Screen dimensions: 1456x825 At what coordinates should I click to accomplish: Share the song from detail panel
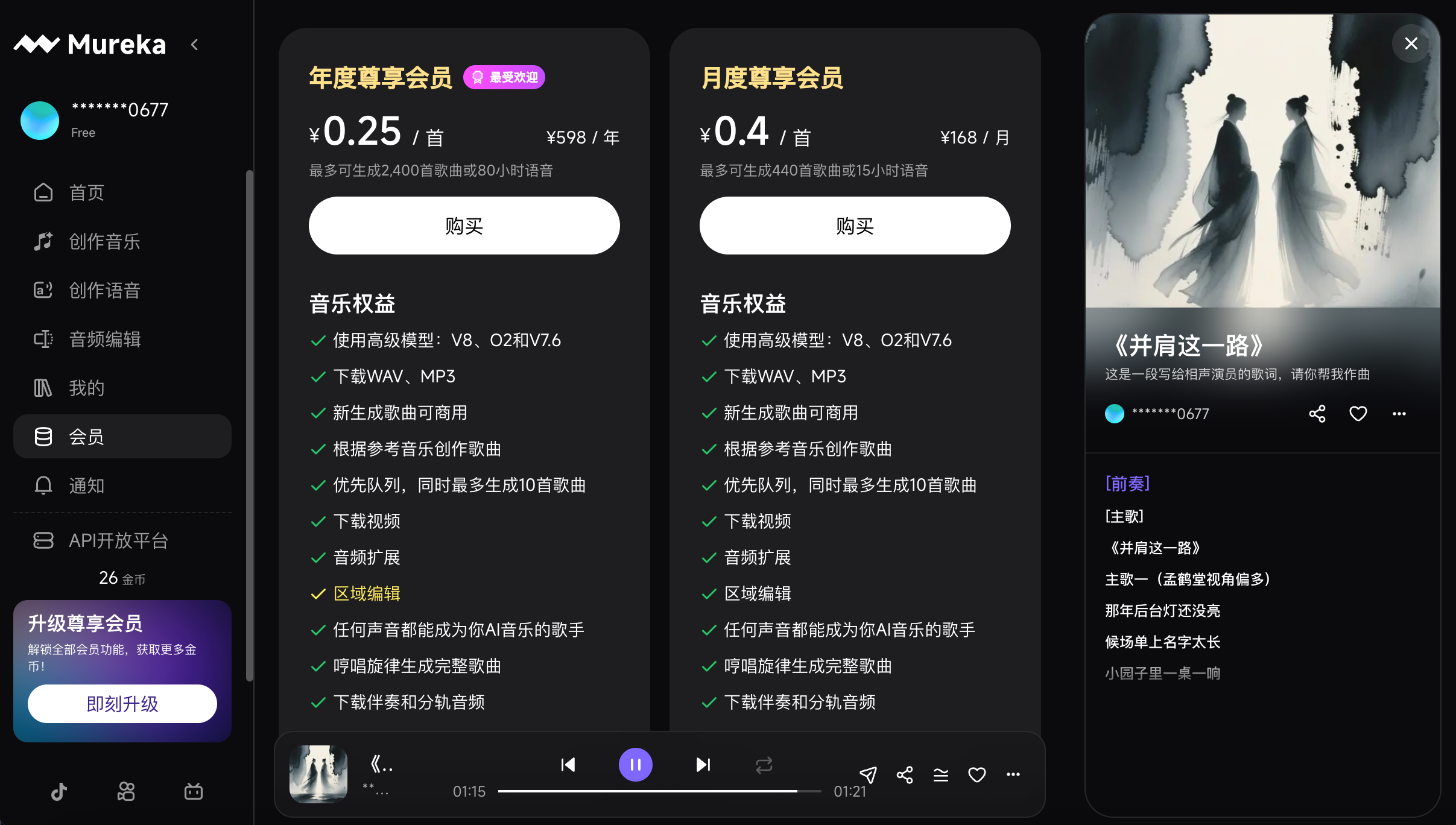[1317, 414]
